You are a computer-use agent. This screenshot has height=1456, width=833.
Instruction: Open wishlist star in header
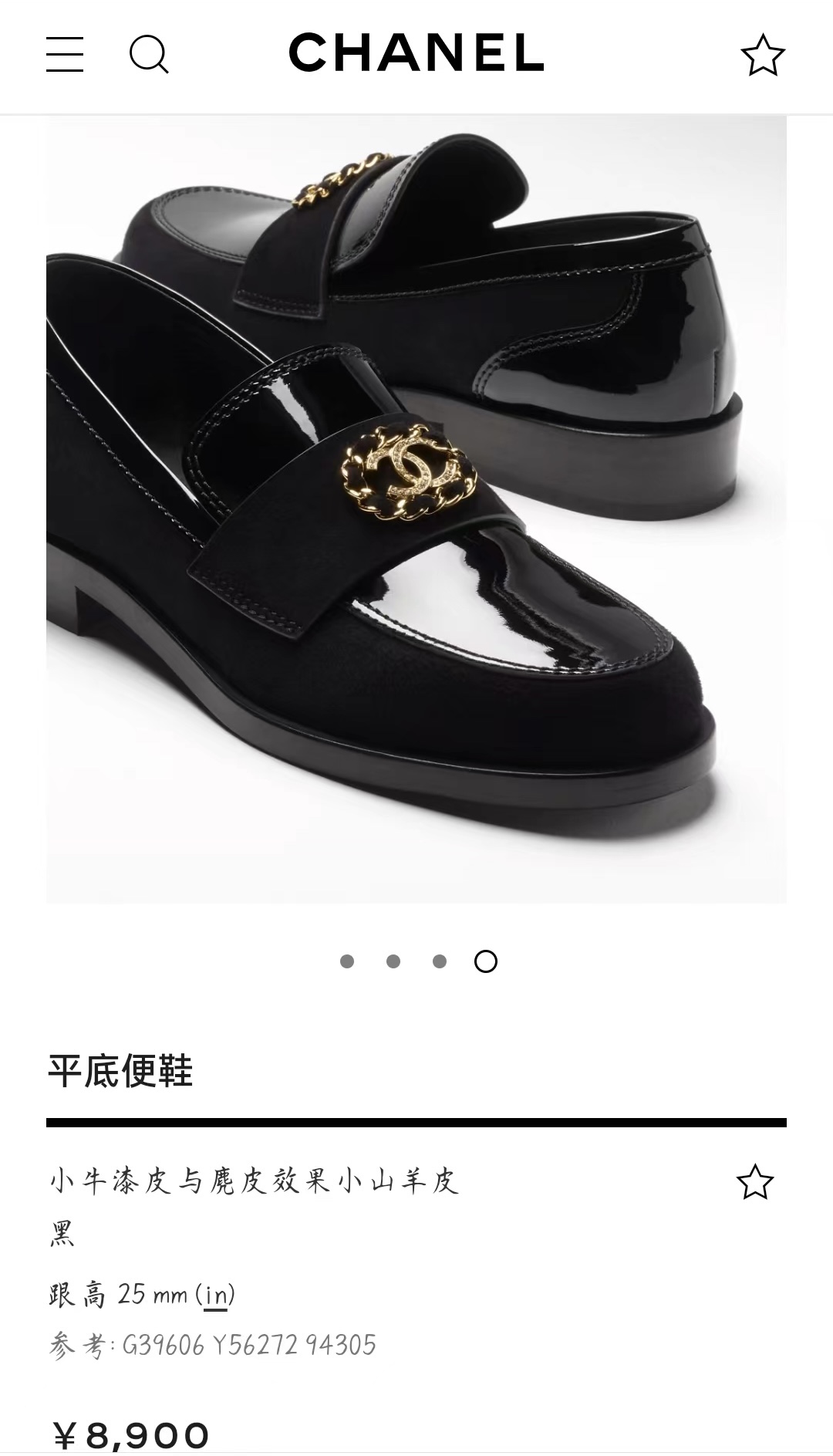pyautogui.click(x=762, y=56)
